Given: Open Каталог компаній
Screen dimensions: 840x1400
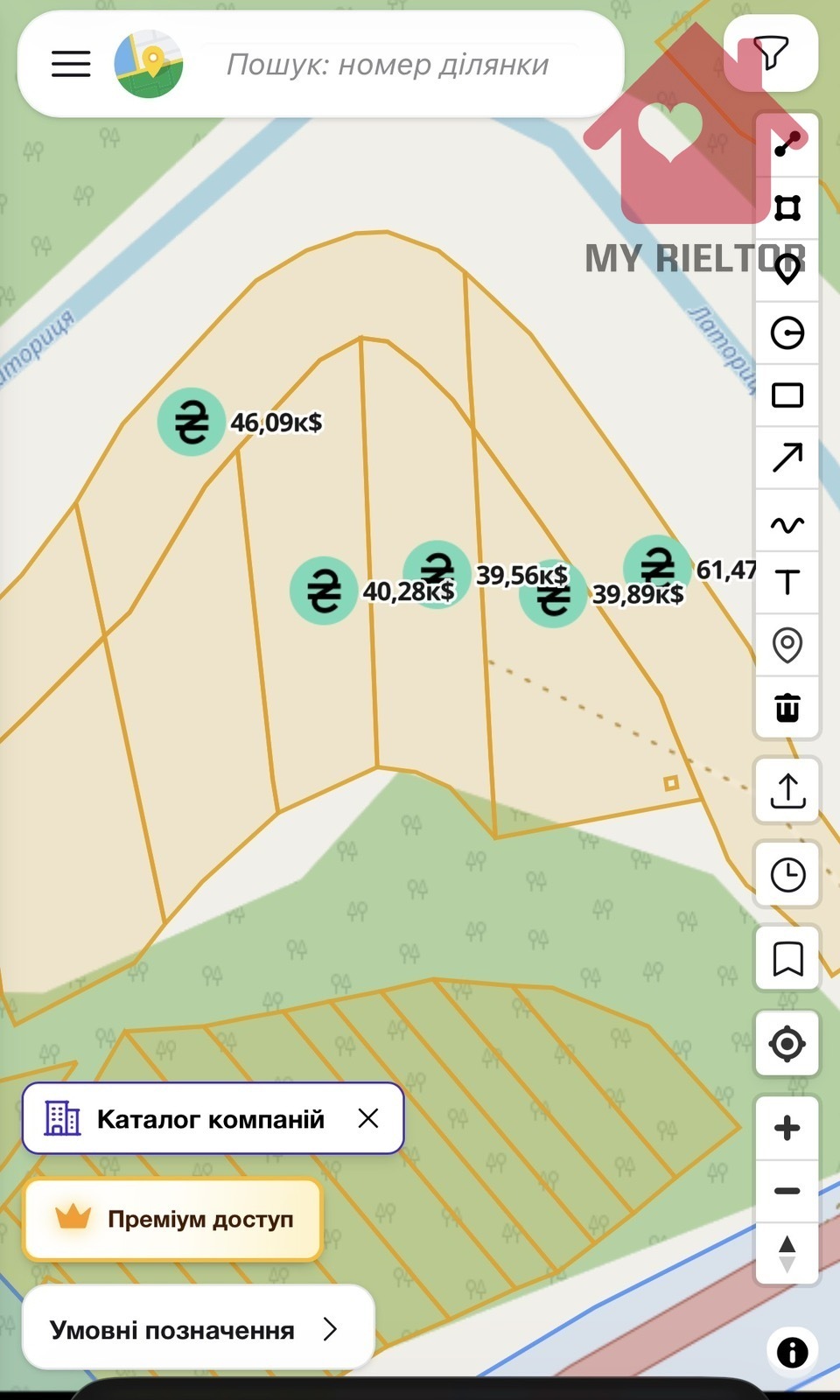Looking at the screenshot, I should pyautogui.click(x=184, y=1118).
